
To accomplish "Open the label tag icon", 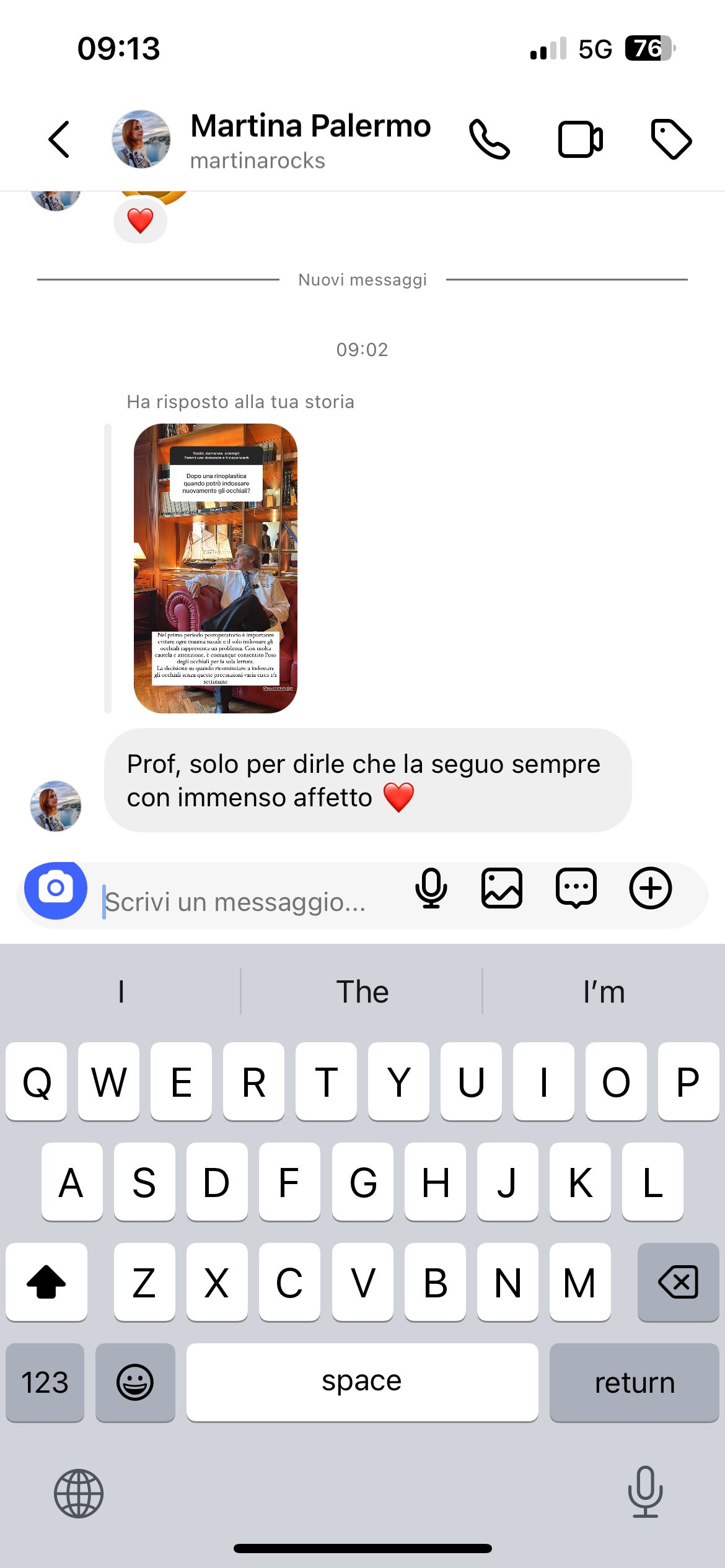I will coord(671,139).
